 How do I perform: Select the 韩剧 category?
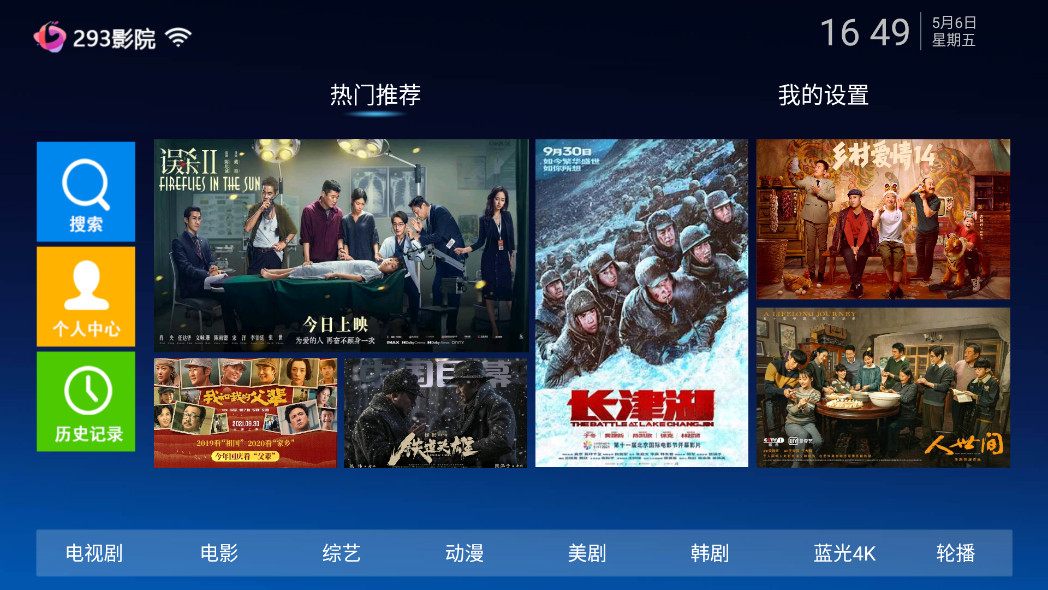click(x=710, y=553)
